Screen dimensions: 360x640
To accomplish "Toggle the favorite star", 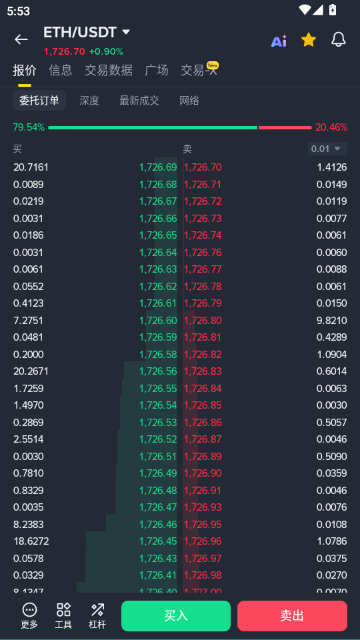I will click(x=309, y=40).
